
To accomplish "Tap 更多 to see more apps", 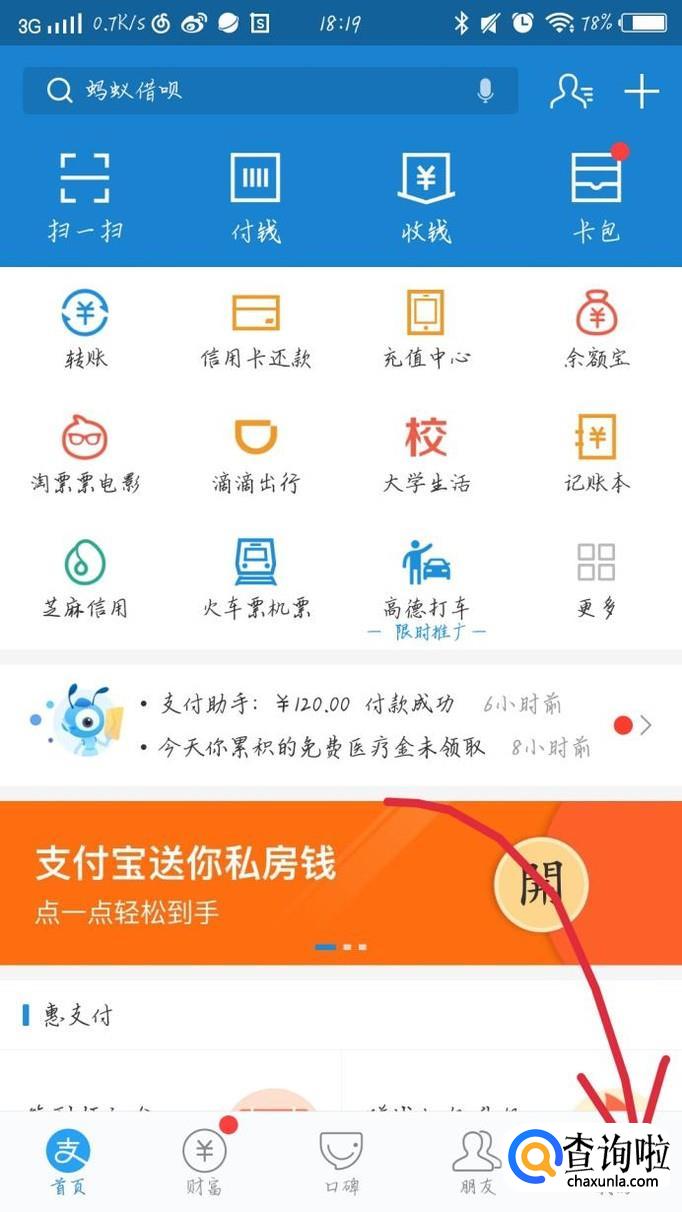I will (x=597, y=580).
